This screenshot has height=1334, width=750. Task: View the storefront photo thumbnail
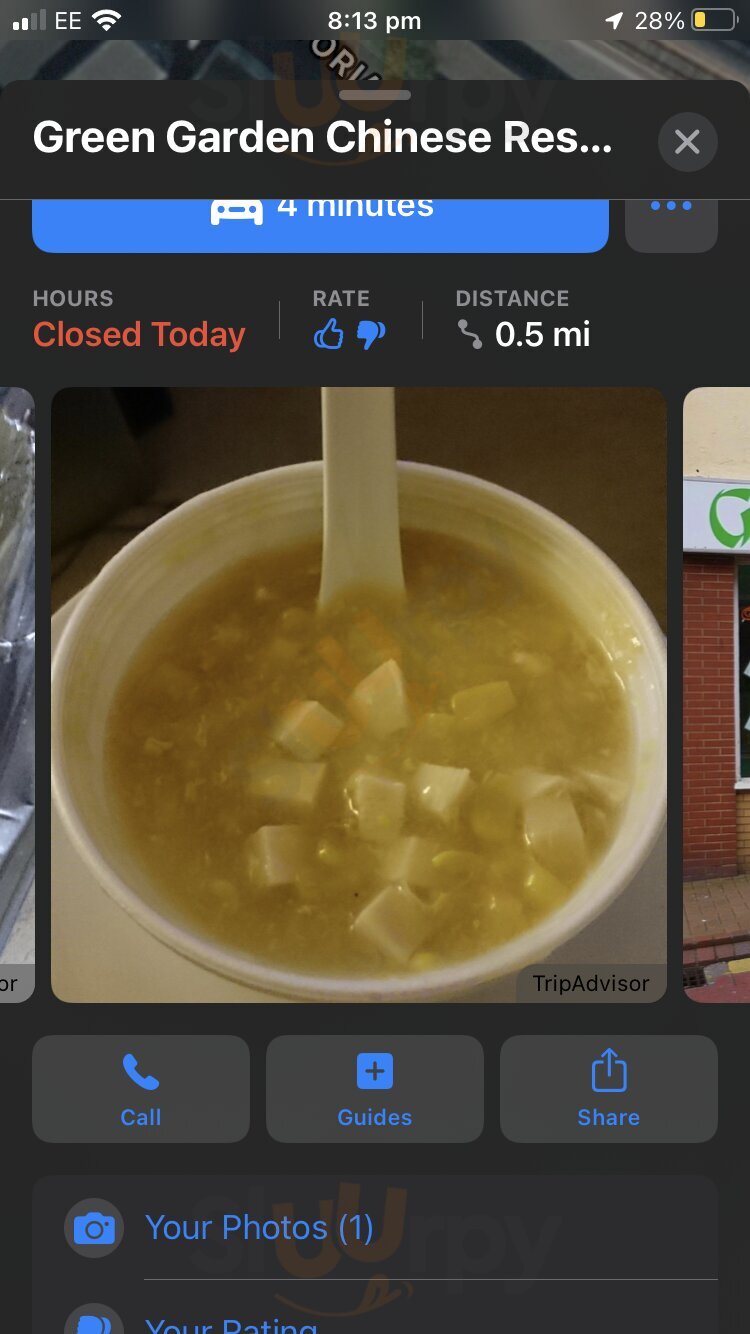click(x=717, y=694)
